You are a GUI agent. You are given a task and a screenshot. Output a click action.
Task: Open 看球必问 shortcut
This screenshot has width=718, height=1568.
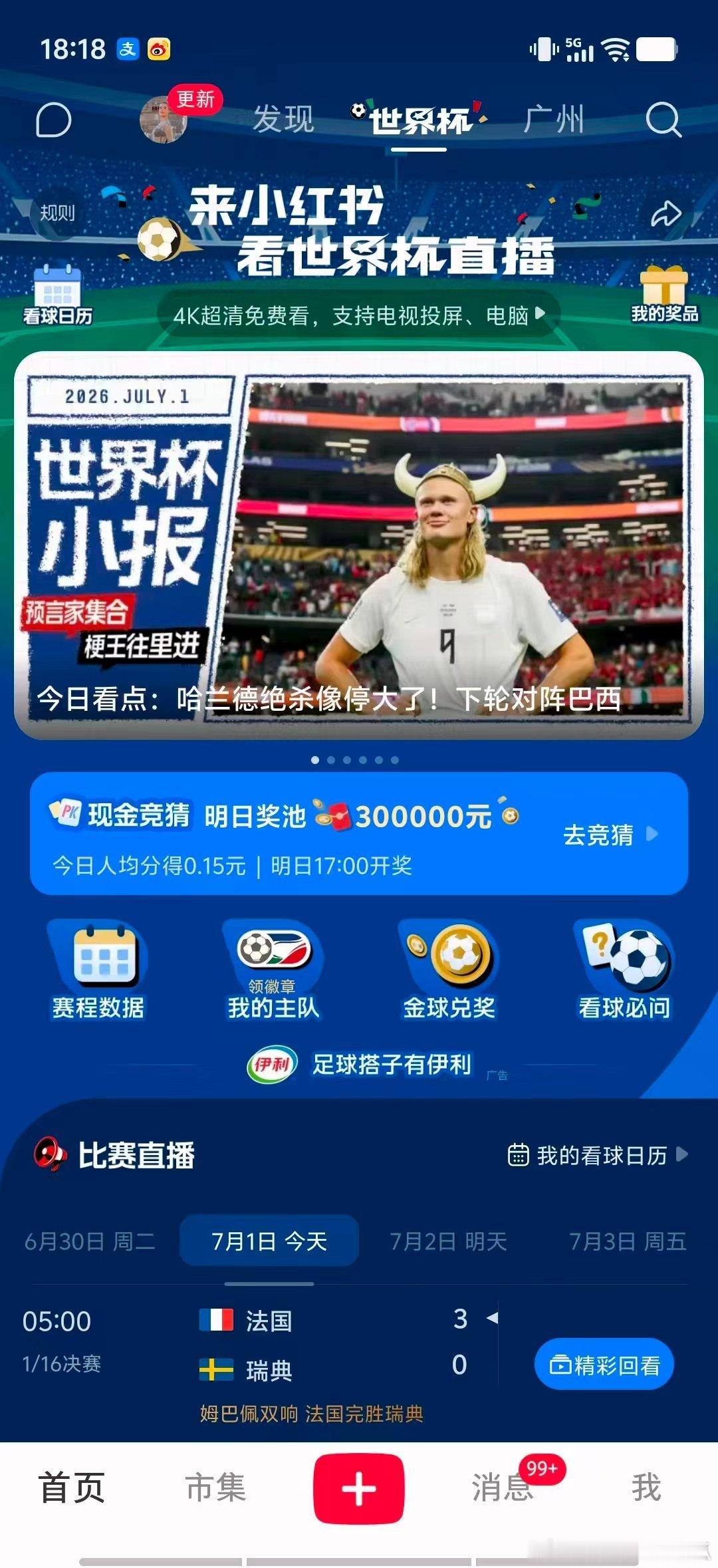[x=624, y=972]
